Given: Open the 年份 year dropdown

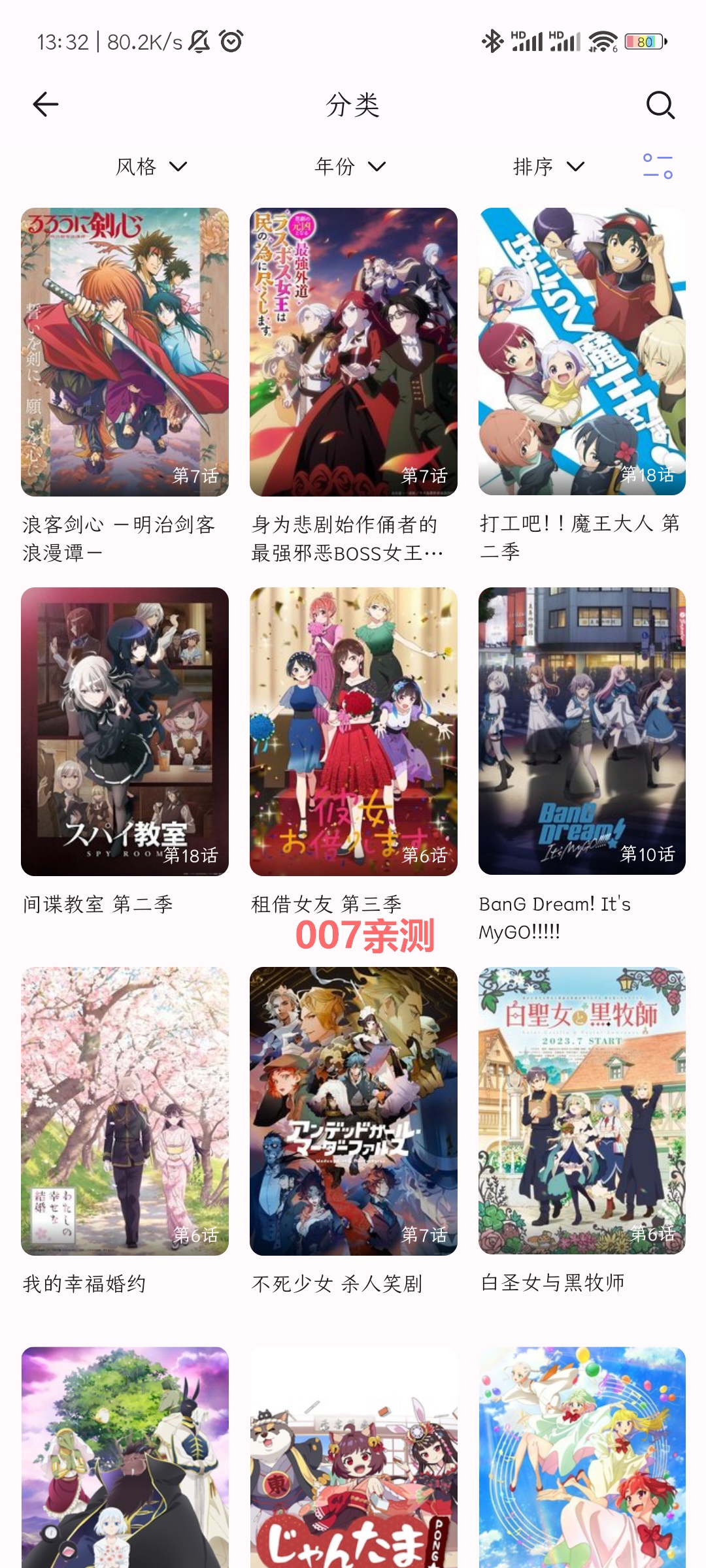Looking at the screenshot, I should coord(348,167).
